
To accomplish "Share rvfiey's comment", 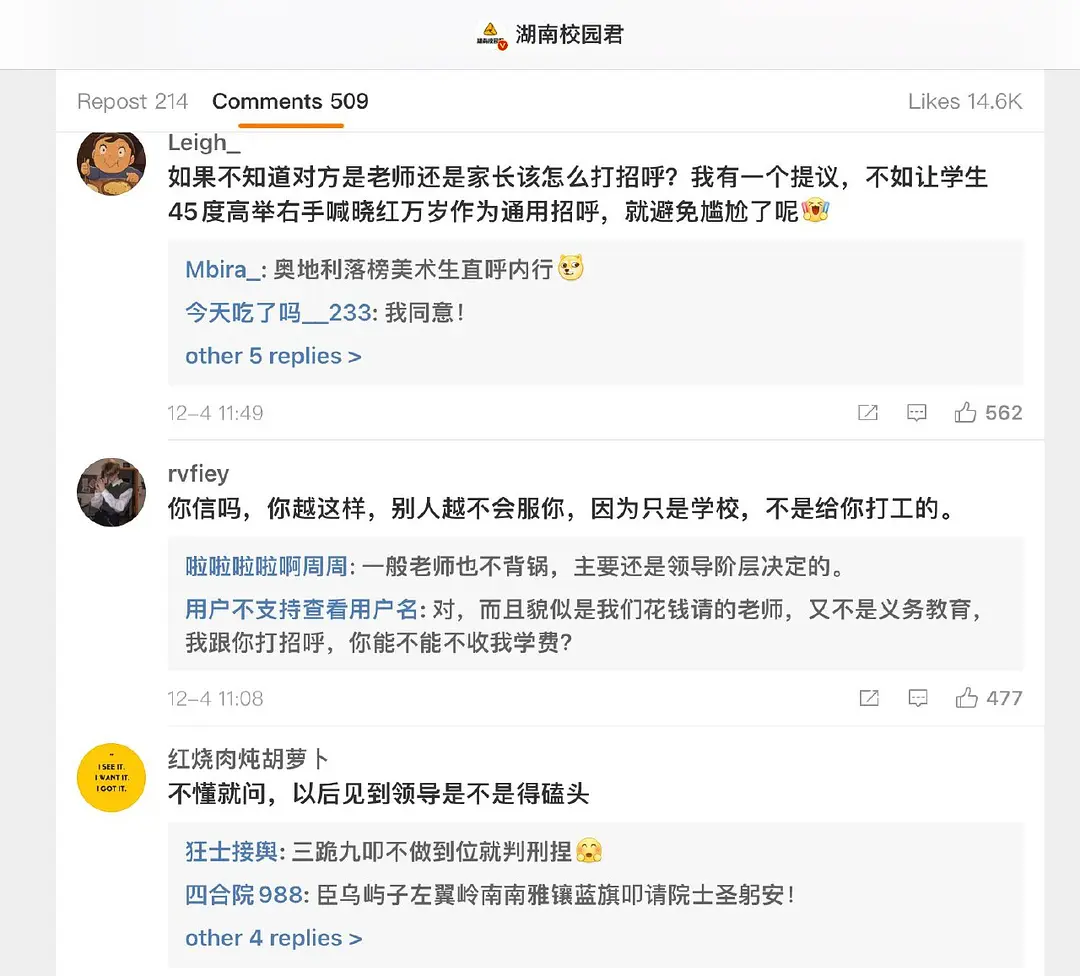I will (x=869, y=699).
